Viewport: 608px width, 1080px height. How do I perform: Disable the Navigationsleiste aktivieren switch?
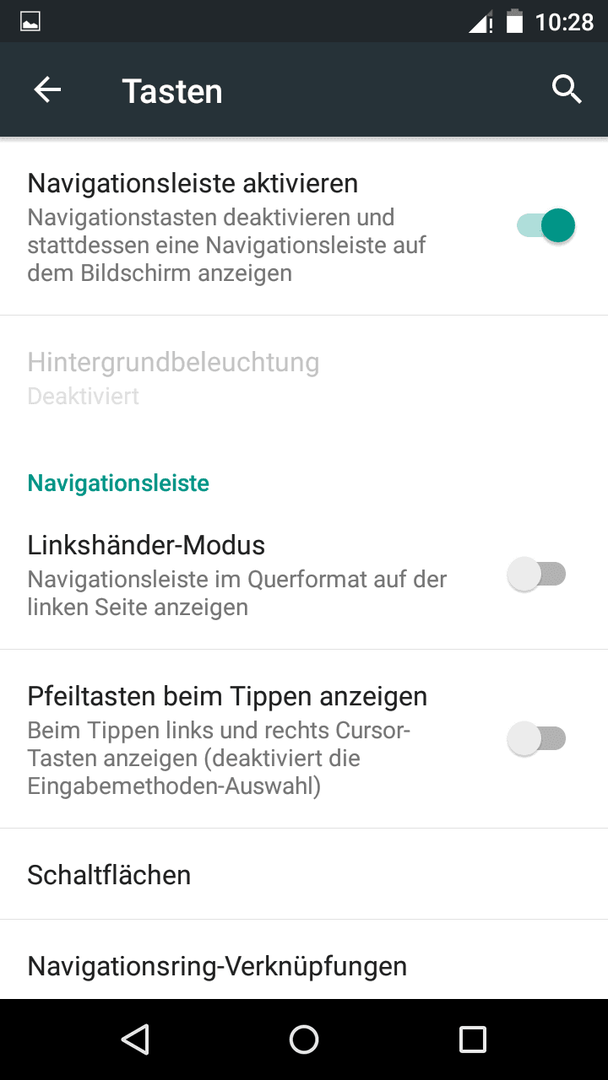pyautogui.click(x=545, y=226)
